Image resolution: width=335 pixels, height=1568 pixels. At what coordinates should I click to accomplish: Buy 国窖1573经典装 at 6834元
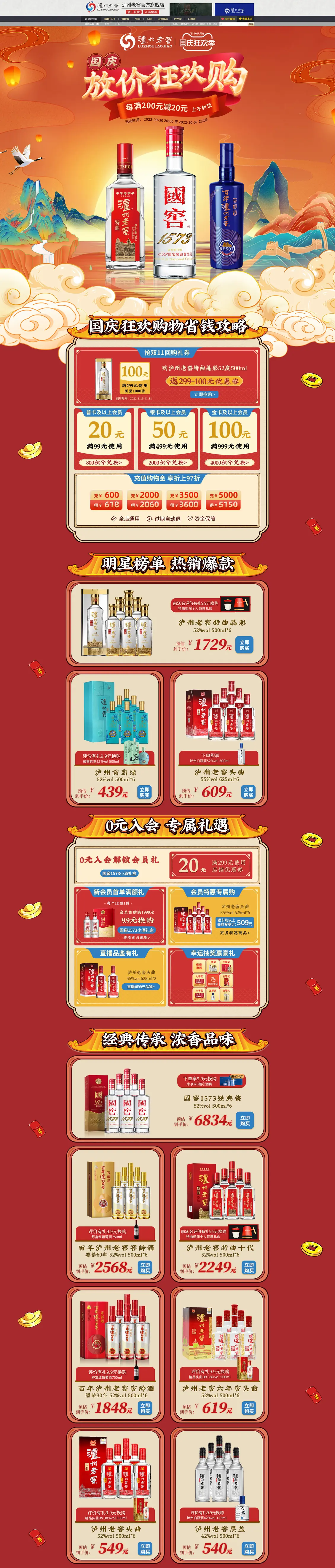(245, 1121)
